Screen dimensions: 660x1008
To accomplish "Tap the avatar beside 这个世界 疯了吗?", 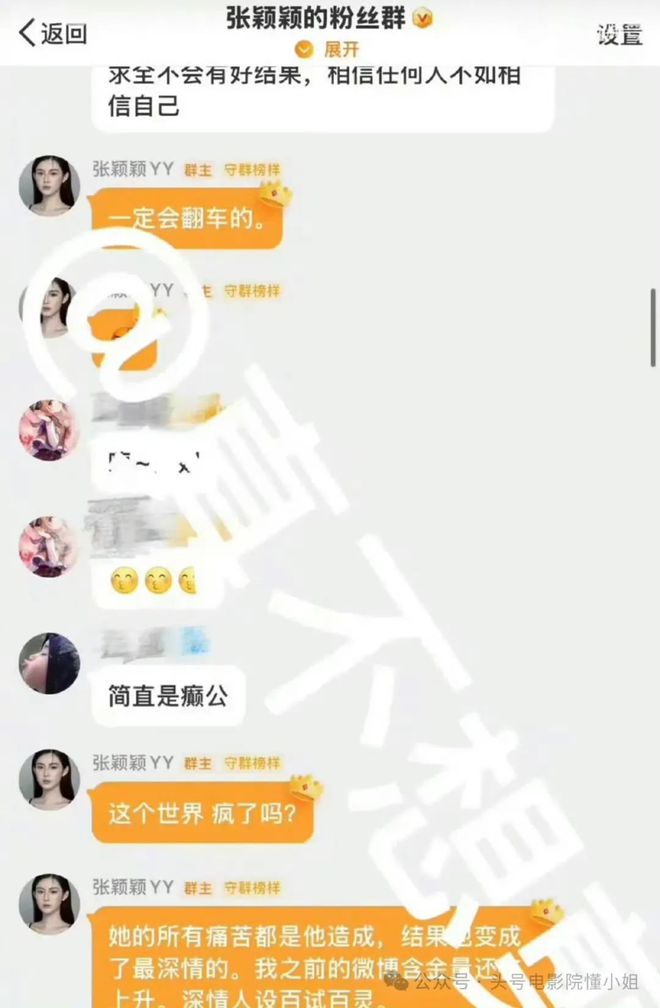I will pyautogui.click(x=48, y=778).
